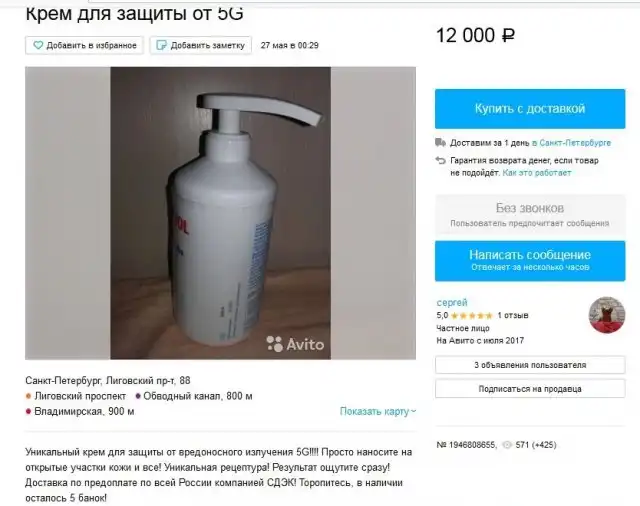Write a message to the seller
The height and width of the screenshot is (506, 640).
coord(530,260)
